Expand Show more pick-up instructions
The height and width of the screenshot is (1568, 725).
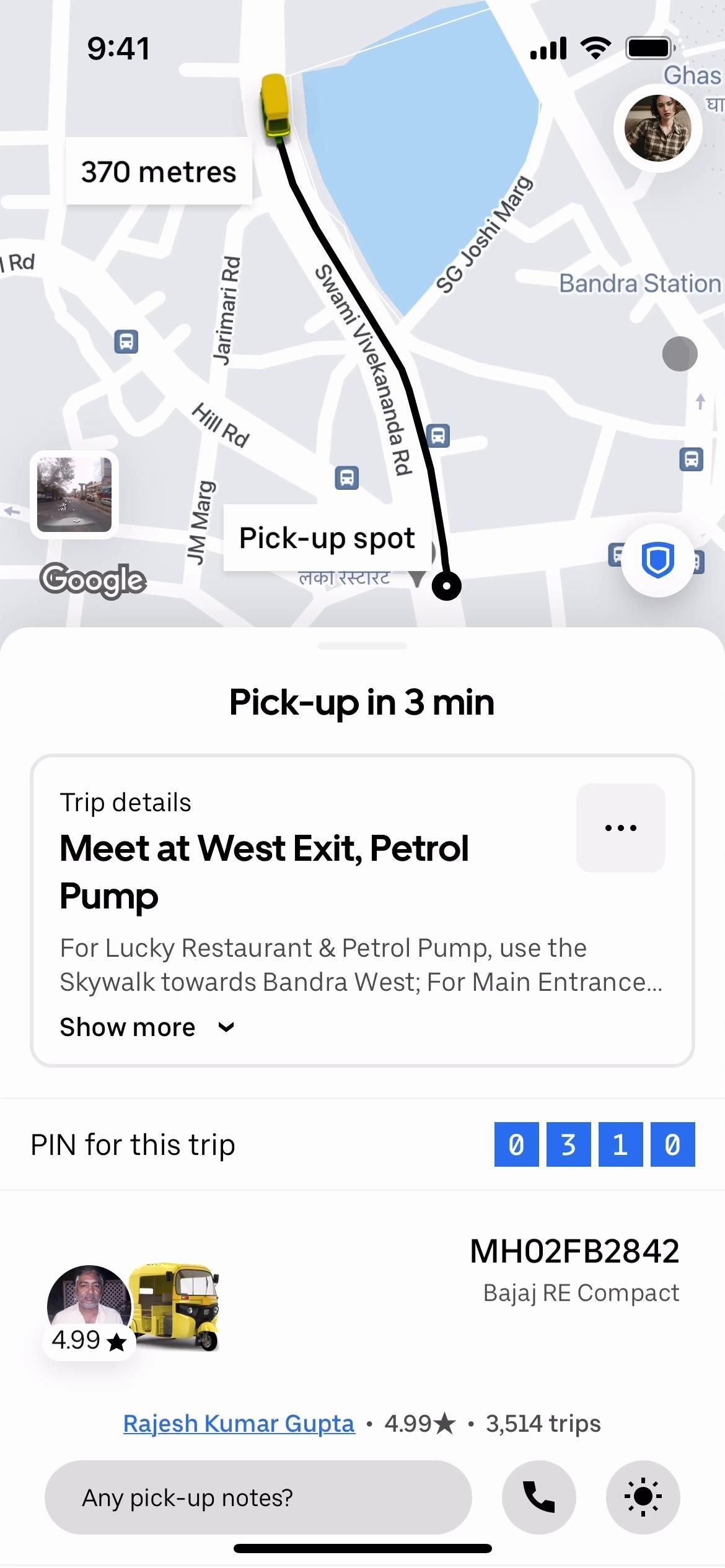pos(147,1027)
